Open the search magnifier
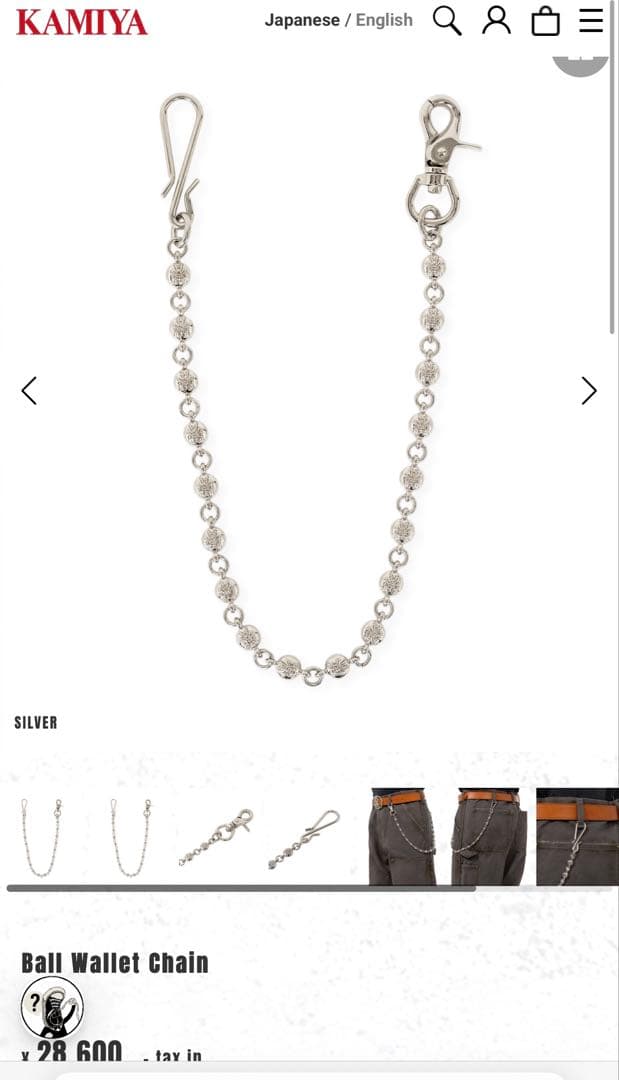The image size is (619, 1080). coord(447,20)
